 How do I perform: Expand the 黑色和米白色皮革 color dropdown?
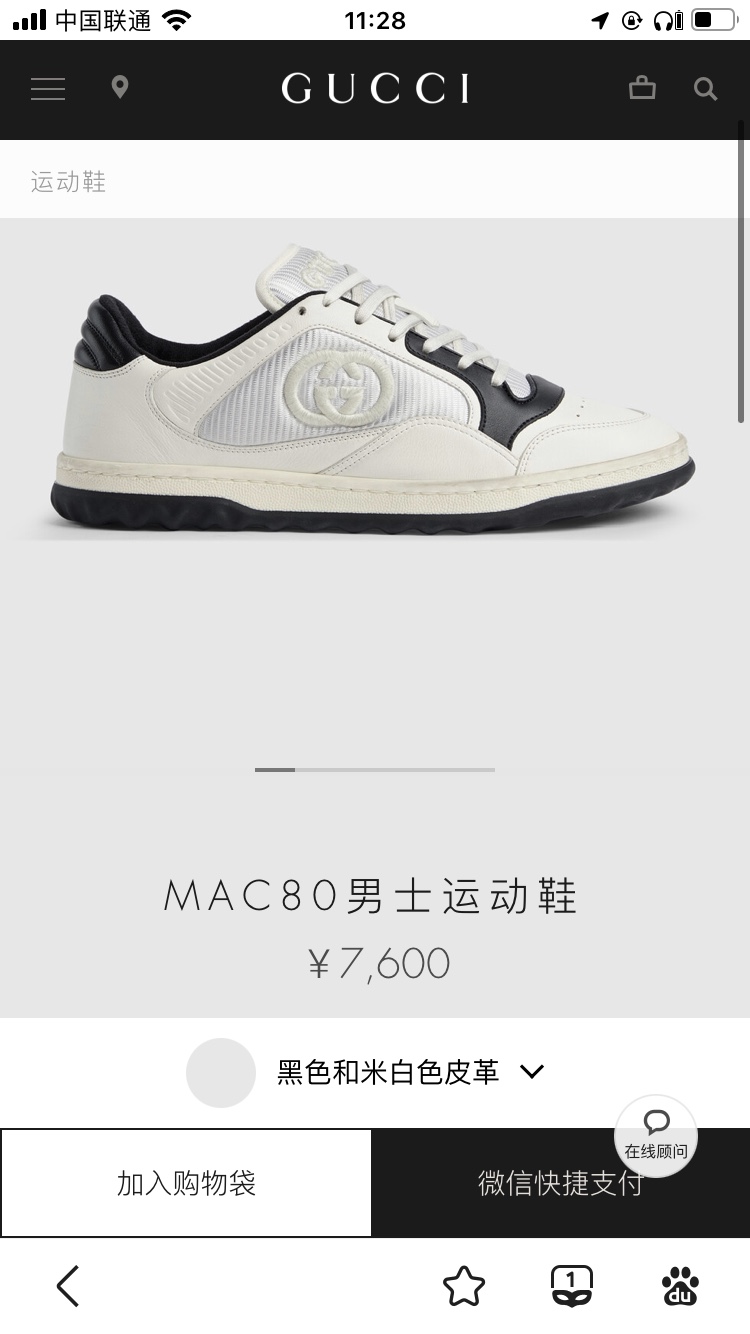tap(410, 1073)
